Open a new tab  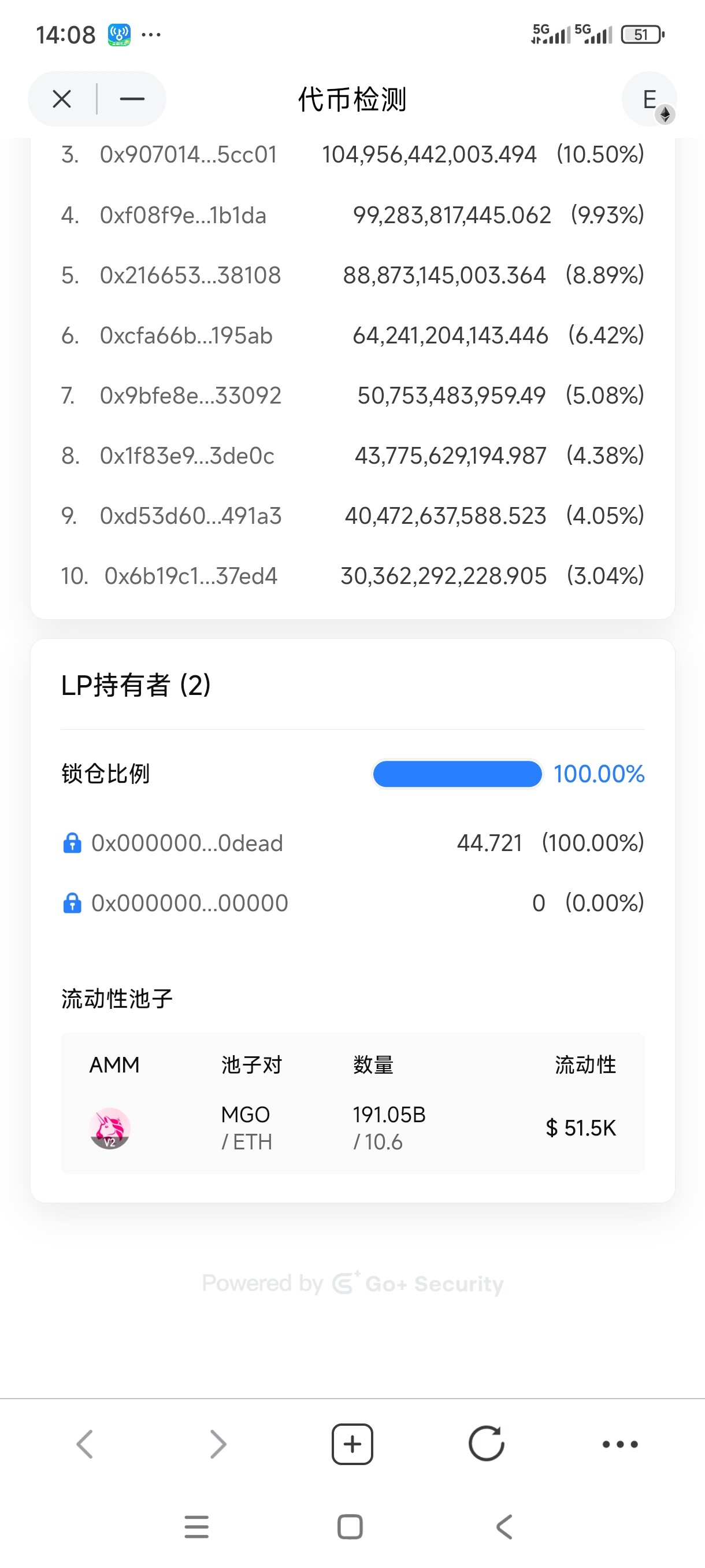(x=352, y=1444)
